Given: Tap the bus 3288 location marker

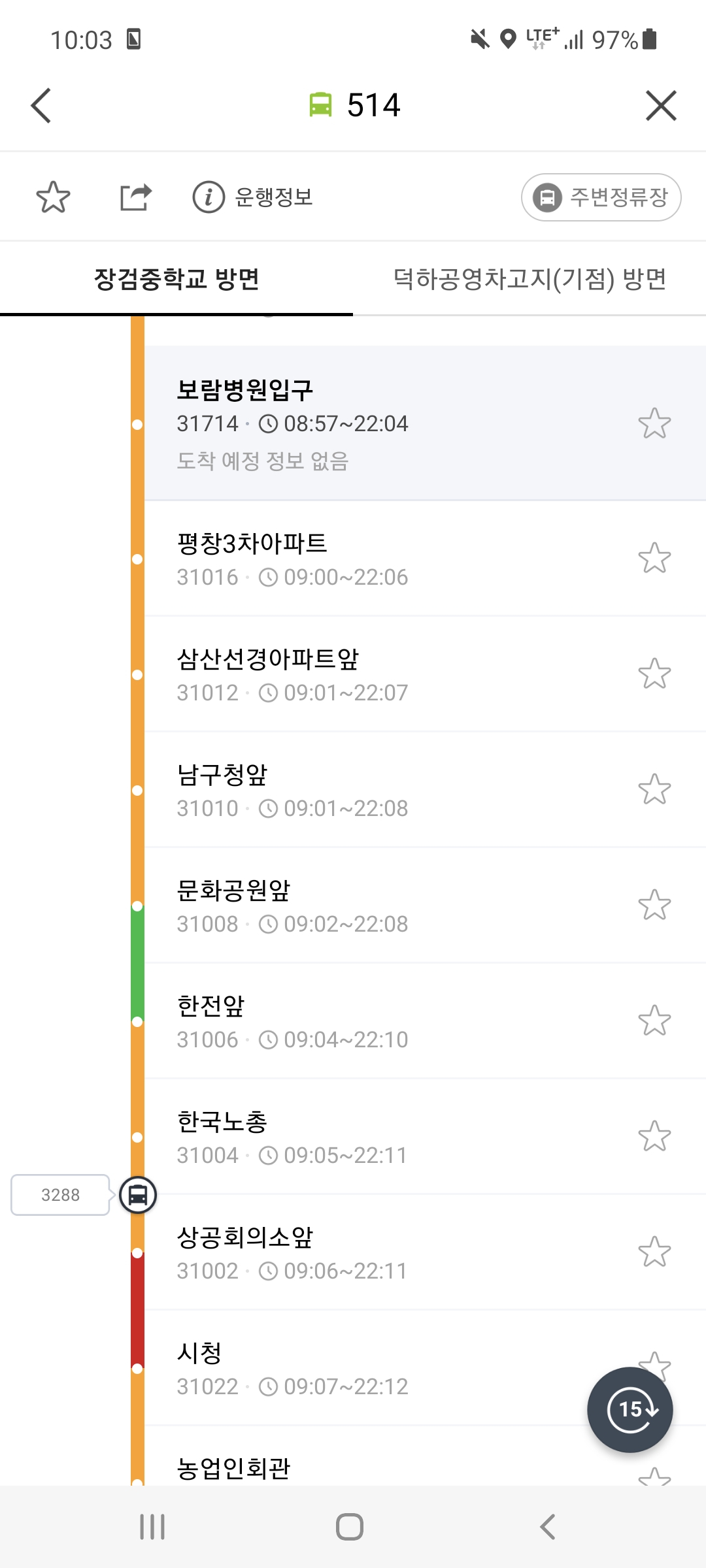Looking at the screenshot, I should tap(138, 1195).
